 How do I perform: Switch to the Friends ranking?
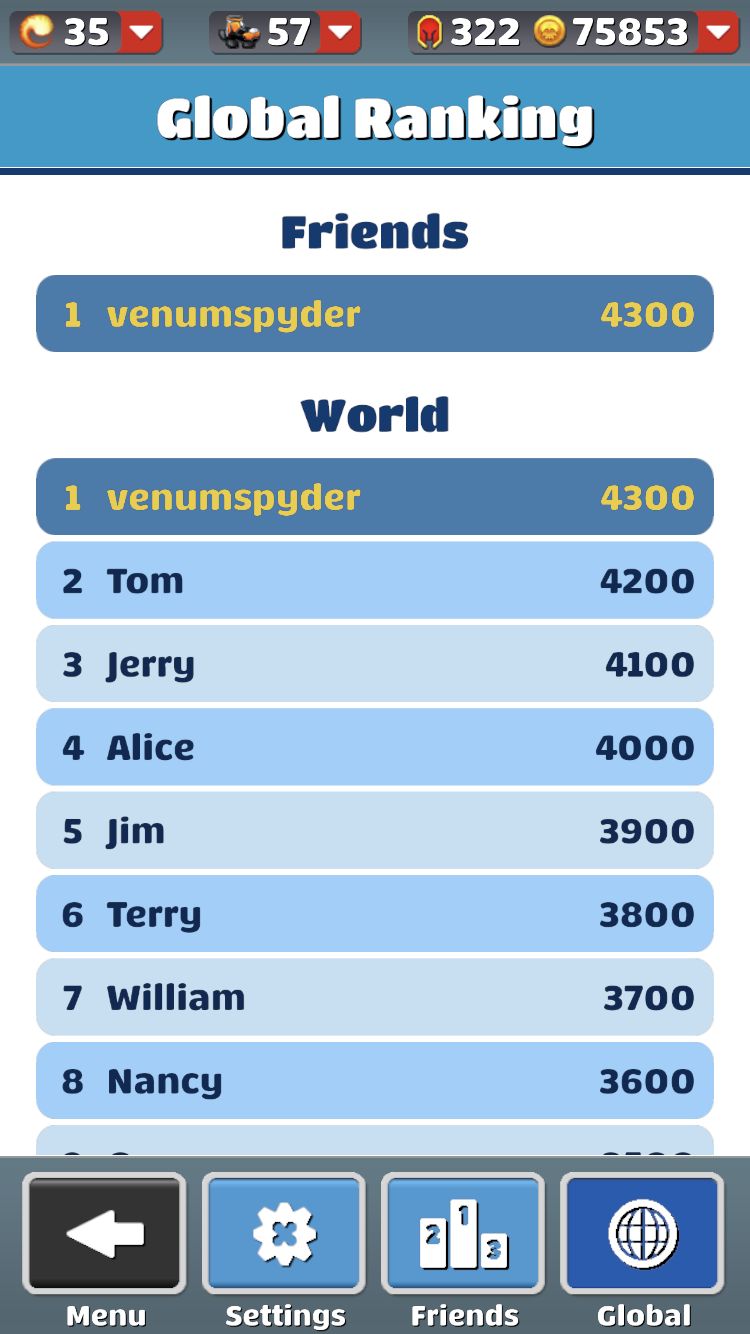coord(464,1233)
